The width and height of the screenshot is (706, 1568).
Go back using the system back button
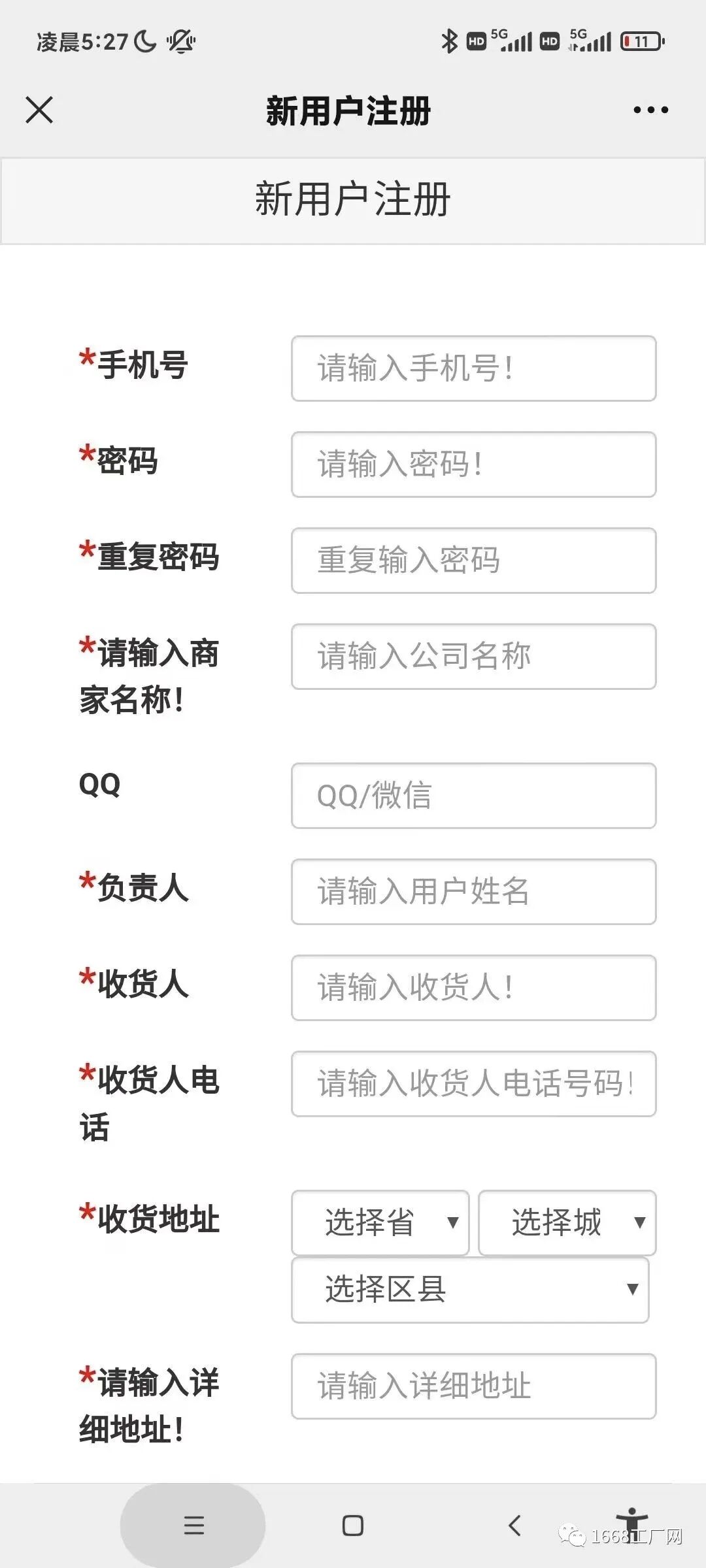click(514, 1526)
